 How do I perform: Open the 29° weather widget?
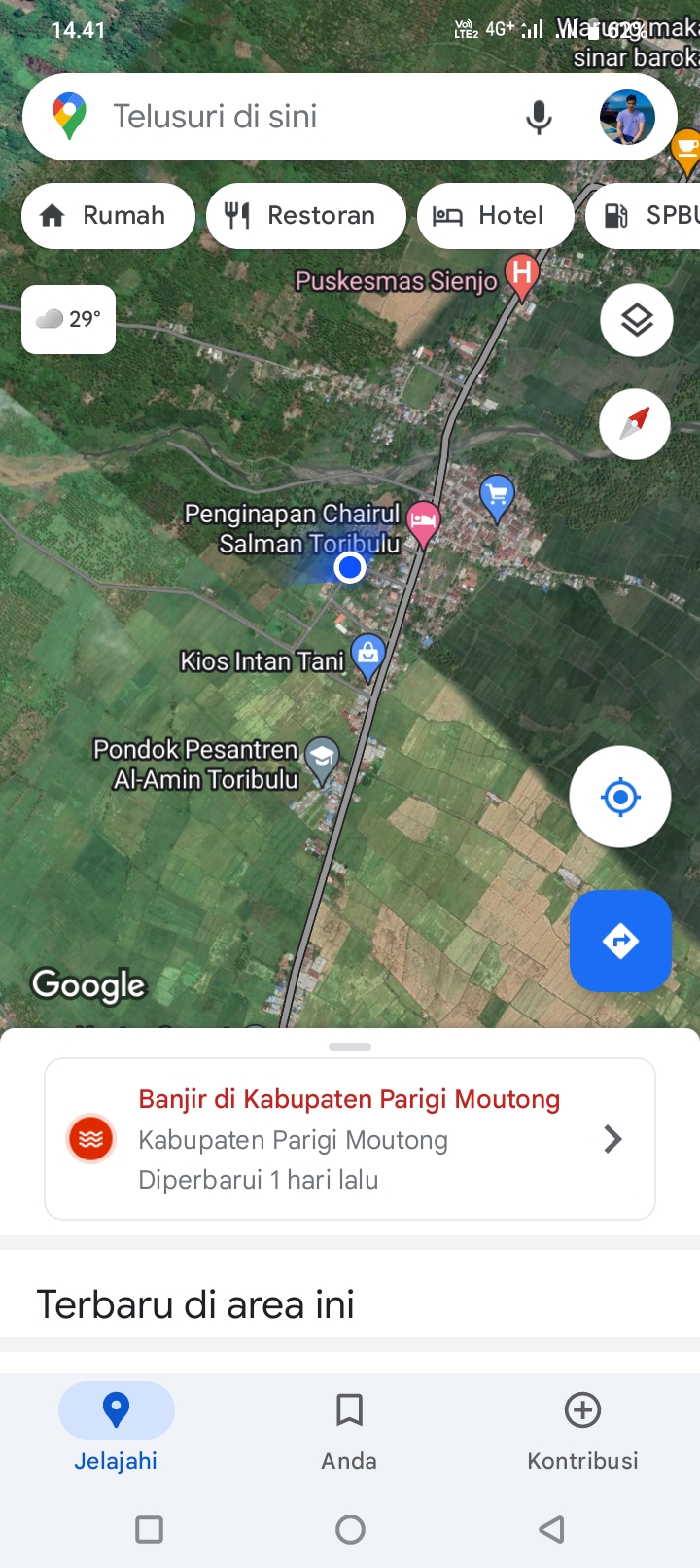68,319
